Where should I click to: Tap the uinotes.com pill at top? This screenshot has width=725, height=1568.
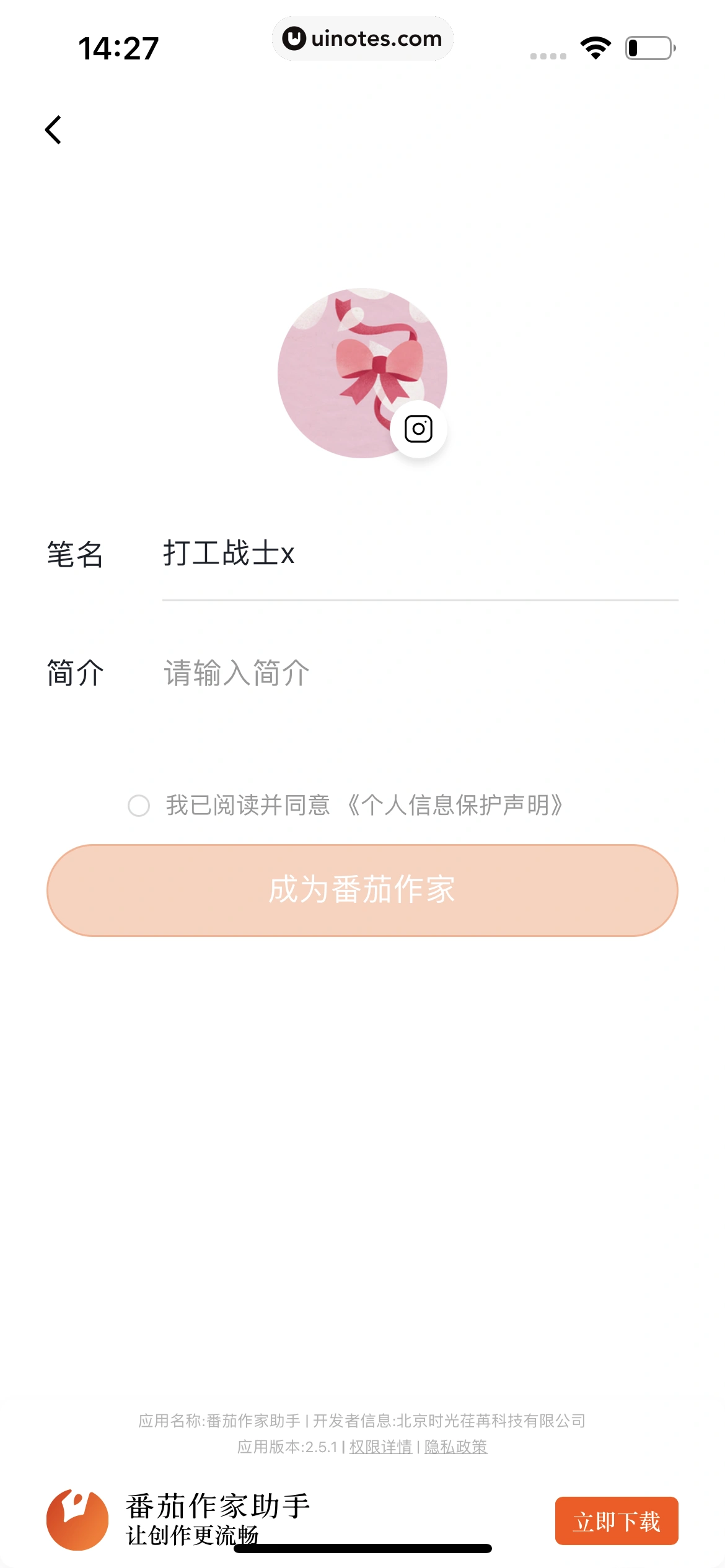[362, 38]
